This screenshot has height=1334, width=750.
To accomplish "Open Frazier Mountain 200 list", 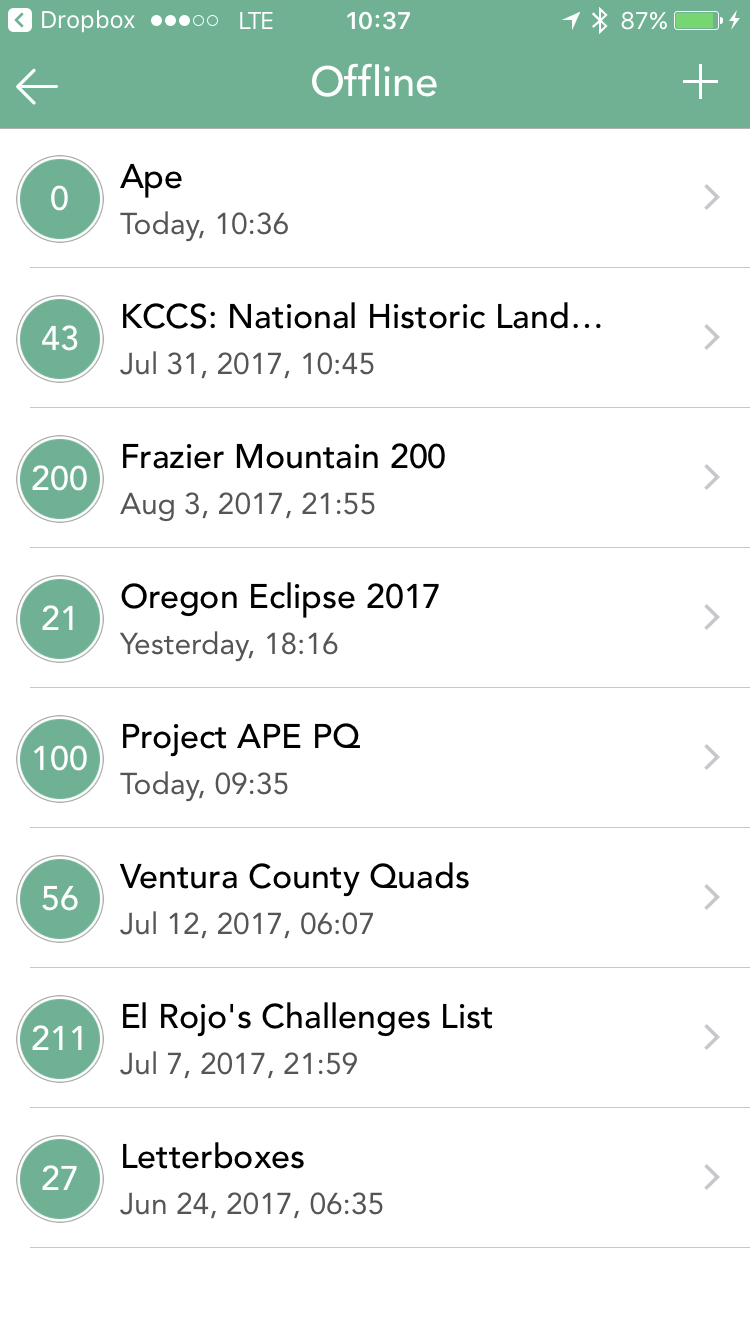I will [x=375, y=478].
